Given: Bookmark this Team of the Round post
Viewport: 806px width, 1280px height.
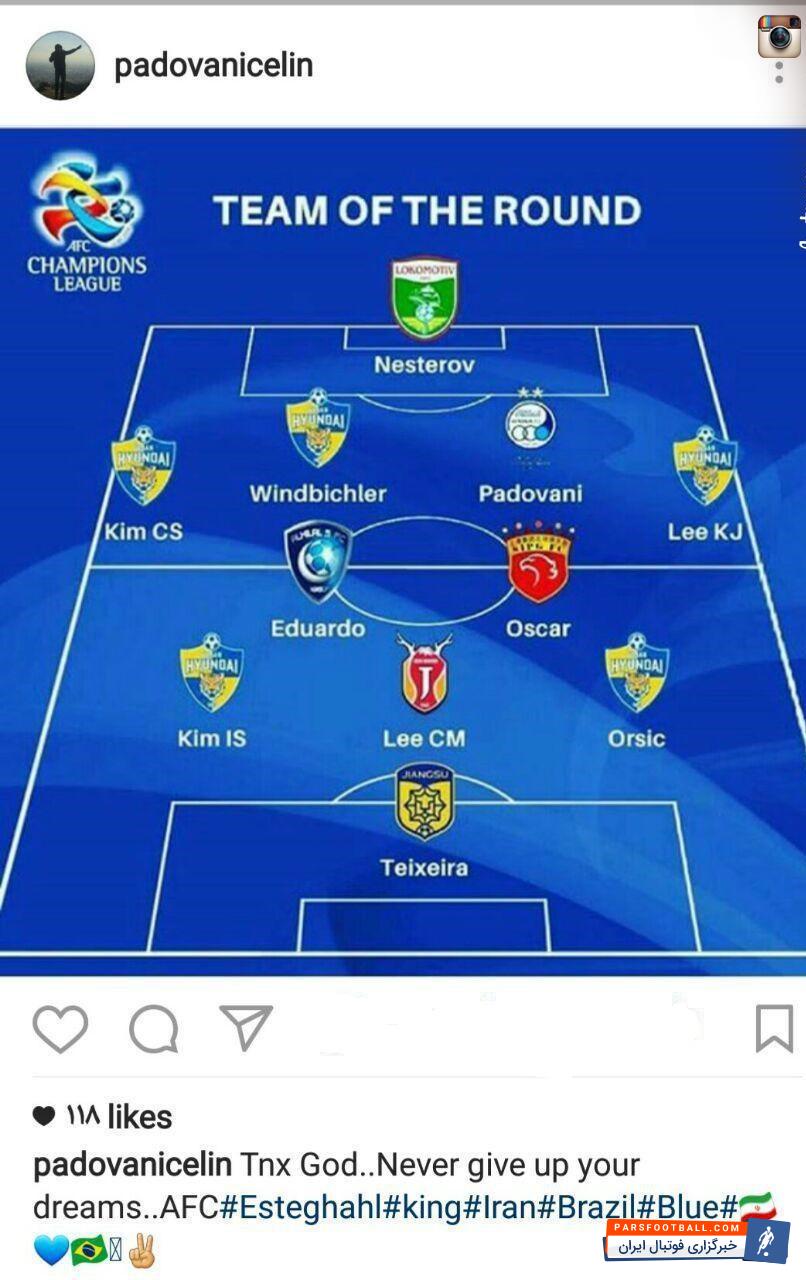Looking at the screenshot, I should coord(773,1028).
